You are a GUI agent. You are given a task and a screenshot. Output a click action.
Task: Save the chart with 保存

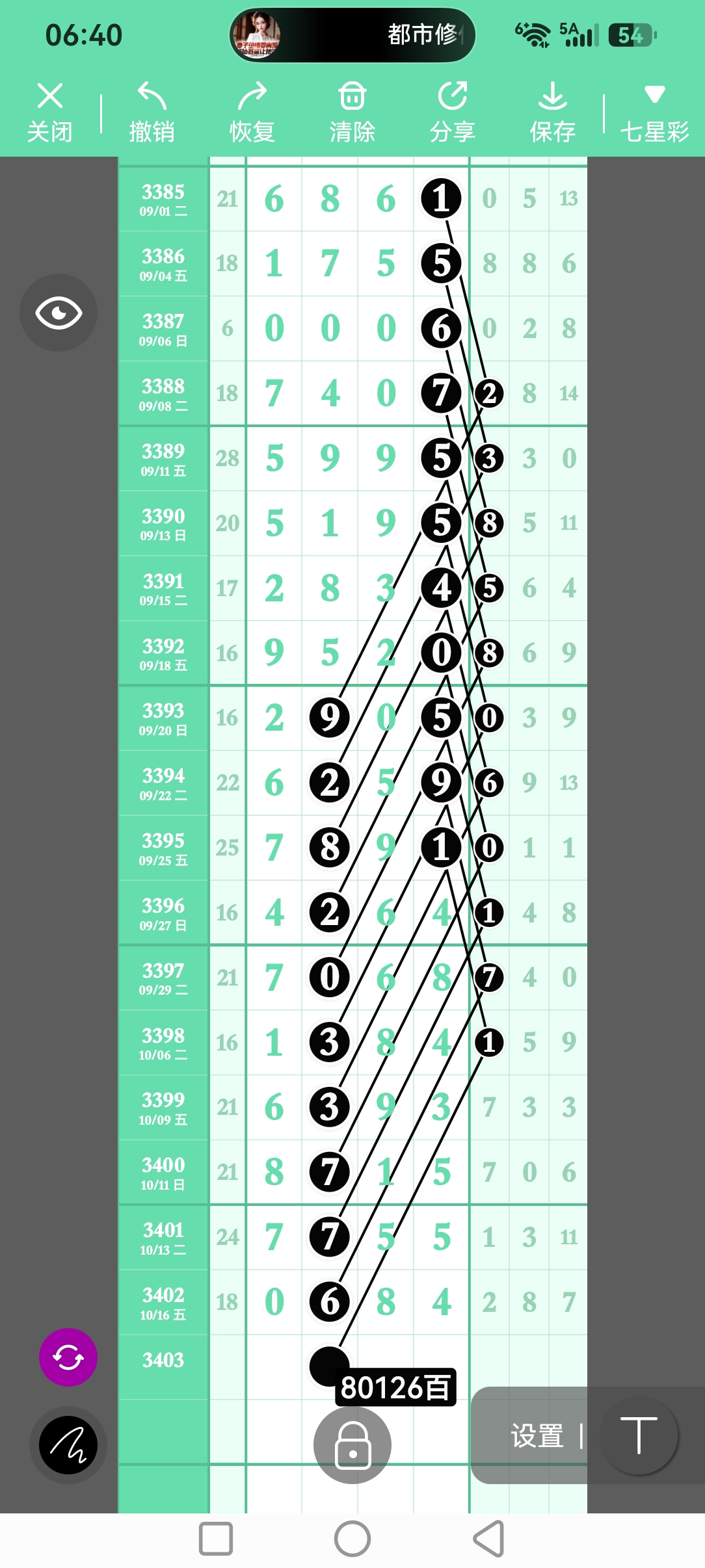pyautogui.click(x=552, y=112)
